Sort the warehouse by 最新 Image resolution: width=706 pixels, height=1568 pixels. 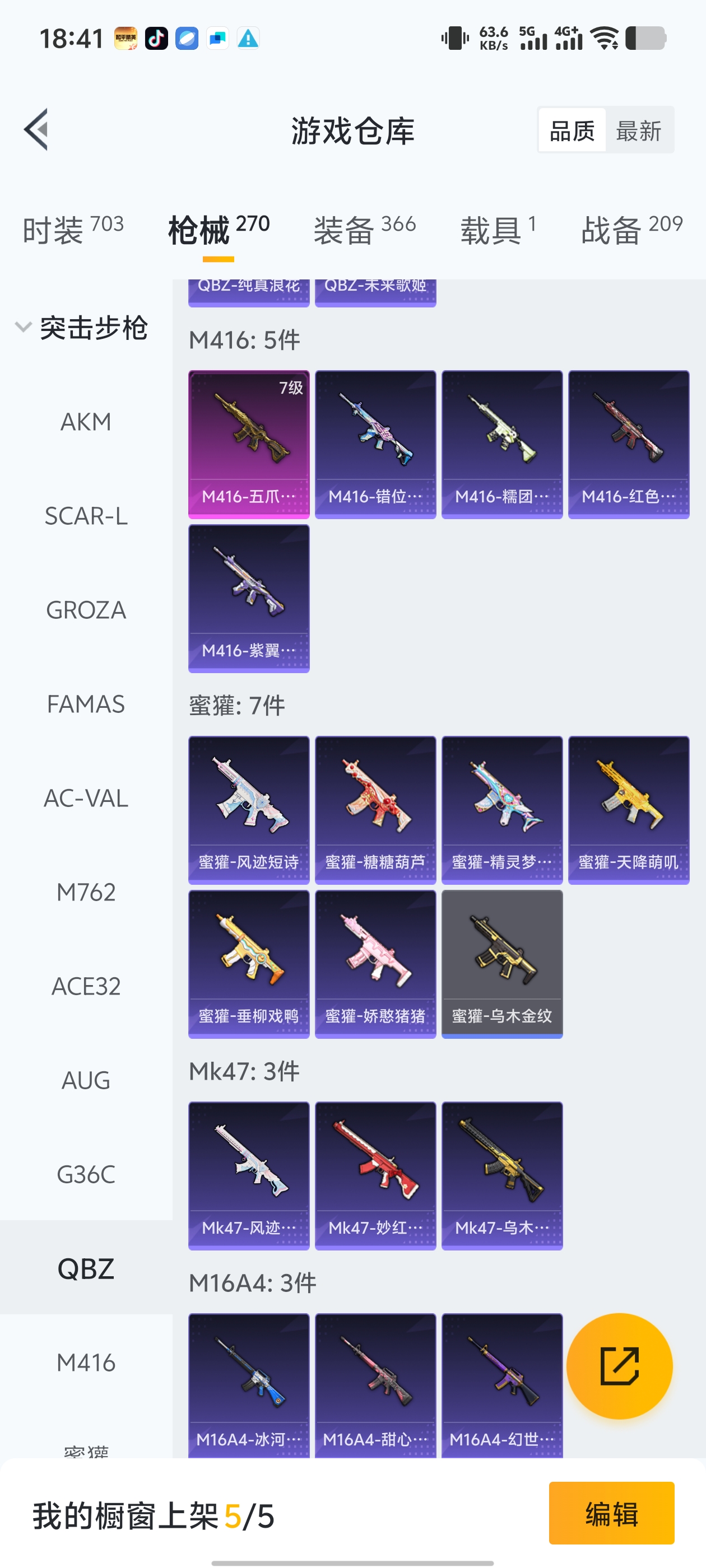tap(638, 130)
